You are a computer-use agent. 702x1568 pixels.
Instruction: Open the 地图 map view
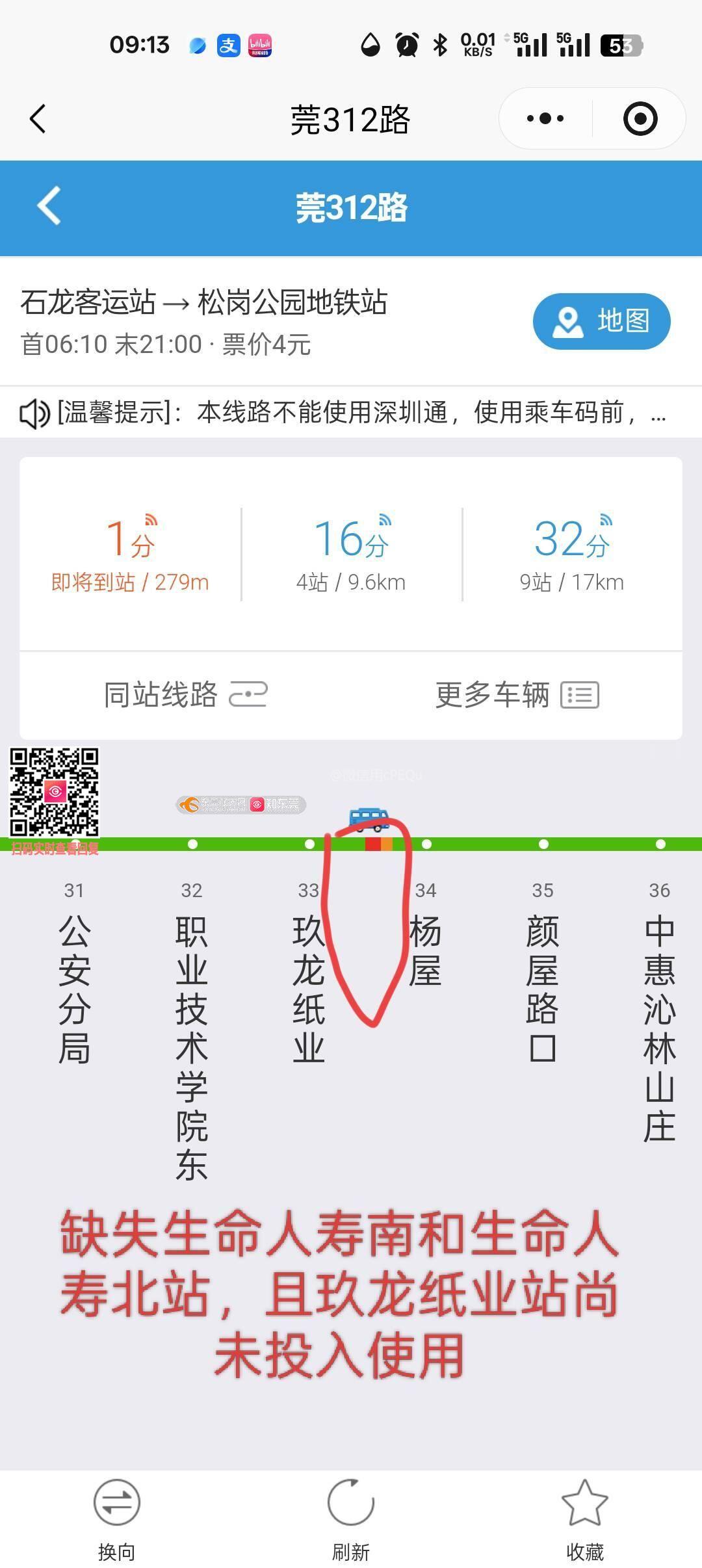pyautogui.click(x=601, y=322)
